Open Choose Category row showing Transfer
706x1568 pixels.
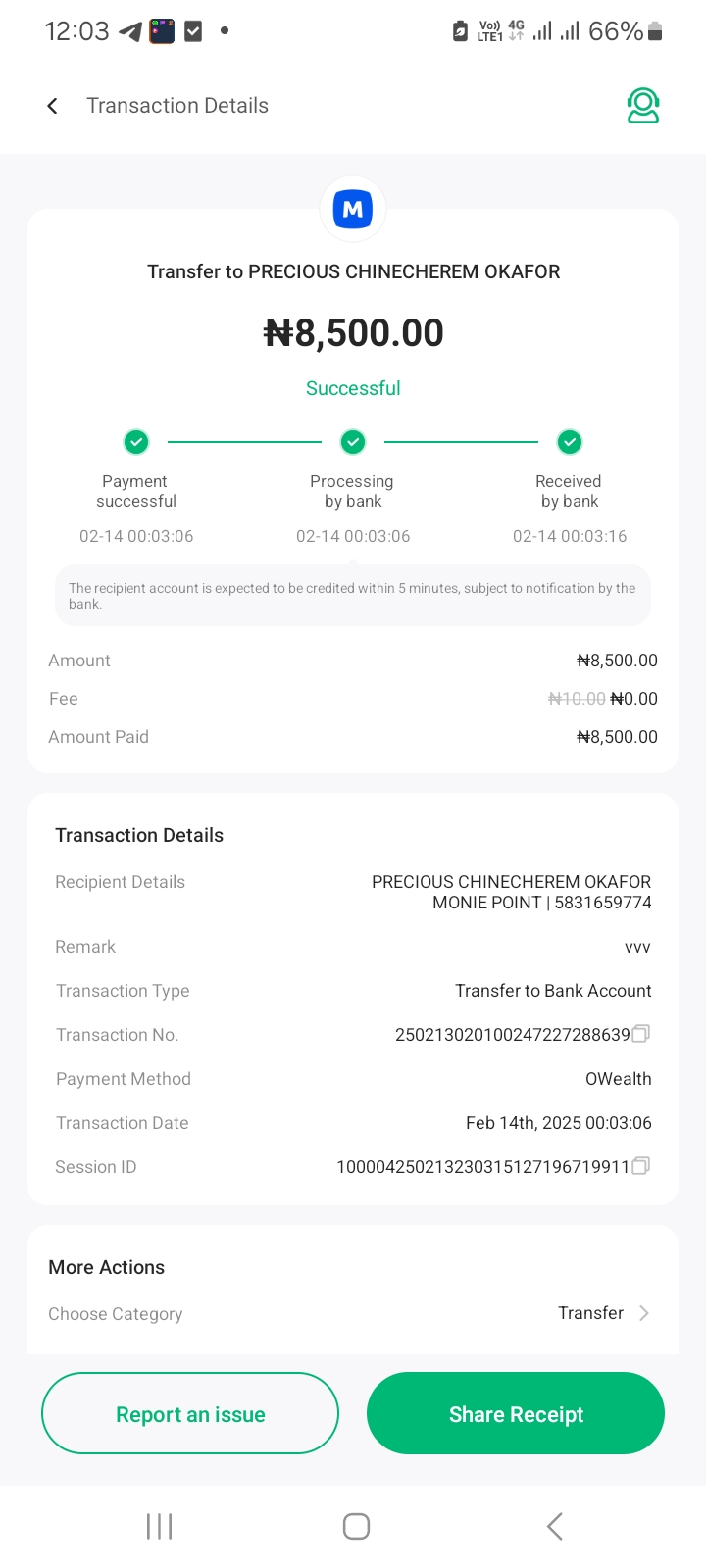click(353, 1313)
